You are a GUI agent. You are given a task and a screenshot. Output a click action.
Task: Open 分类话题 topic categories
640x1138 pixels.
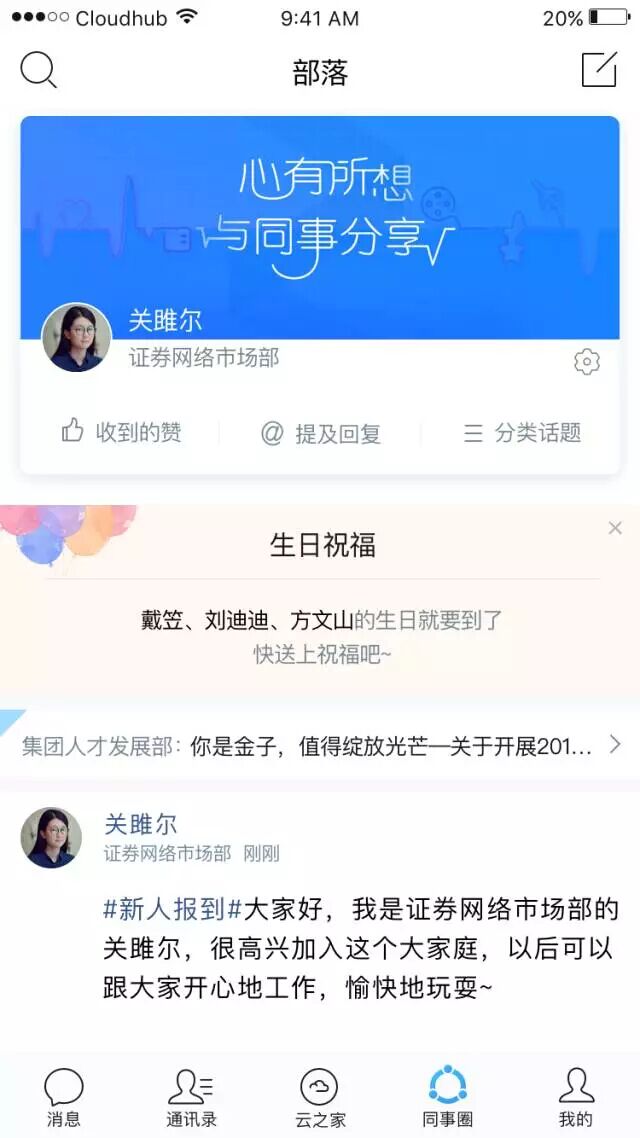pos(522,433)
